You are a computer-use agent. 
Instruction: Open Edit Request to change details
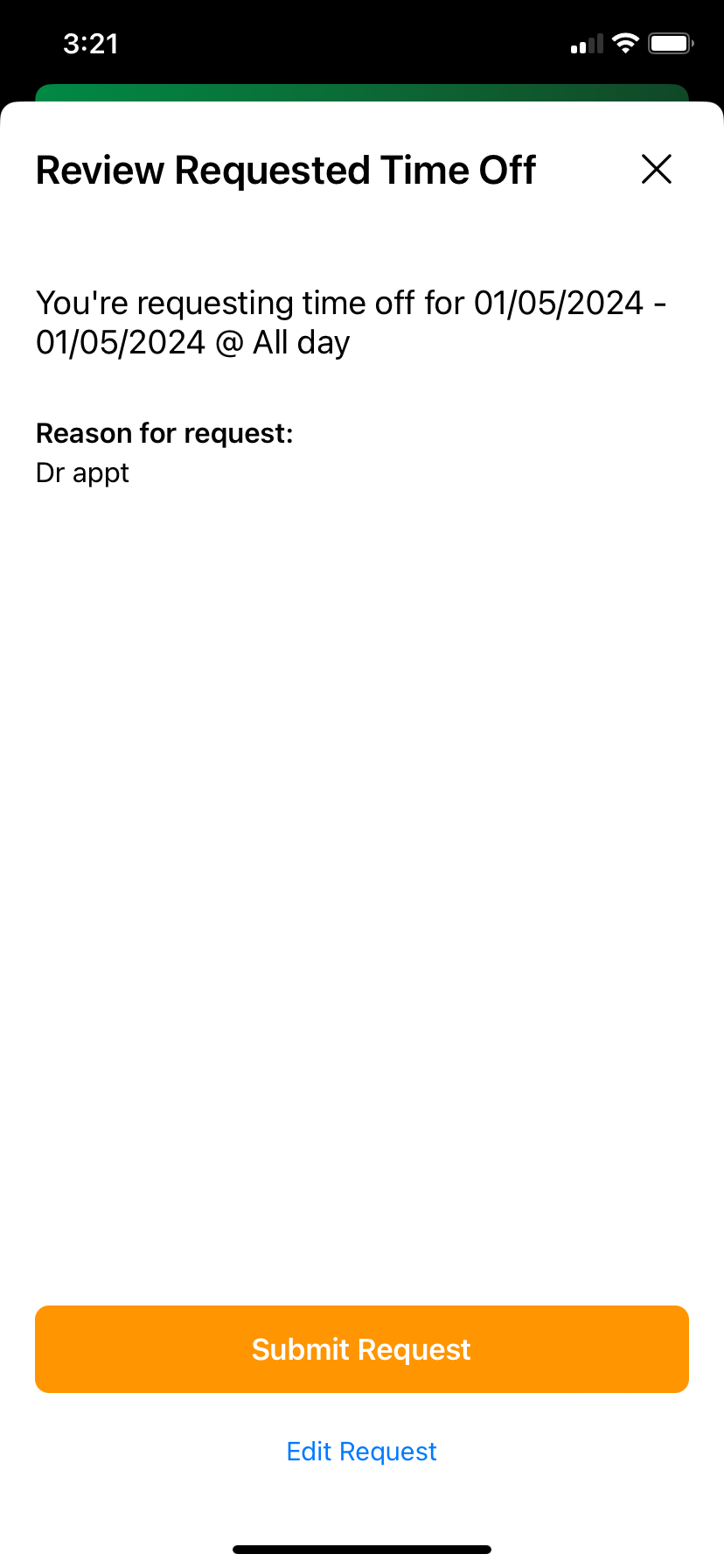click(362, 1452)
